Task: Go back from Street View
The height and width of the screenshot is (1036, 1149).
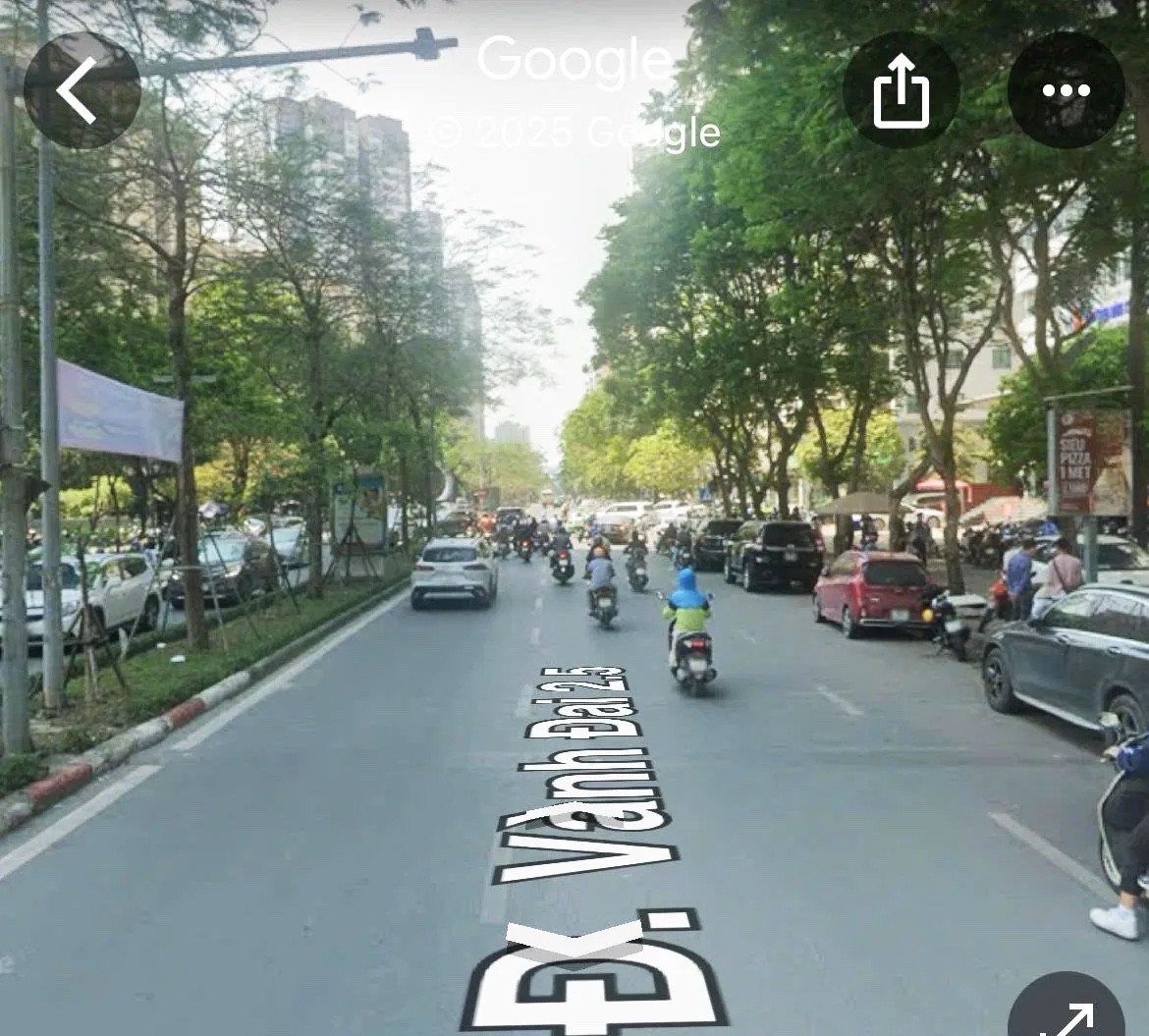Action: (x=82, y=90)
